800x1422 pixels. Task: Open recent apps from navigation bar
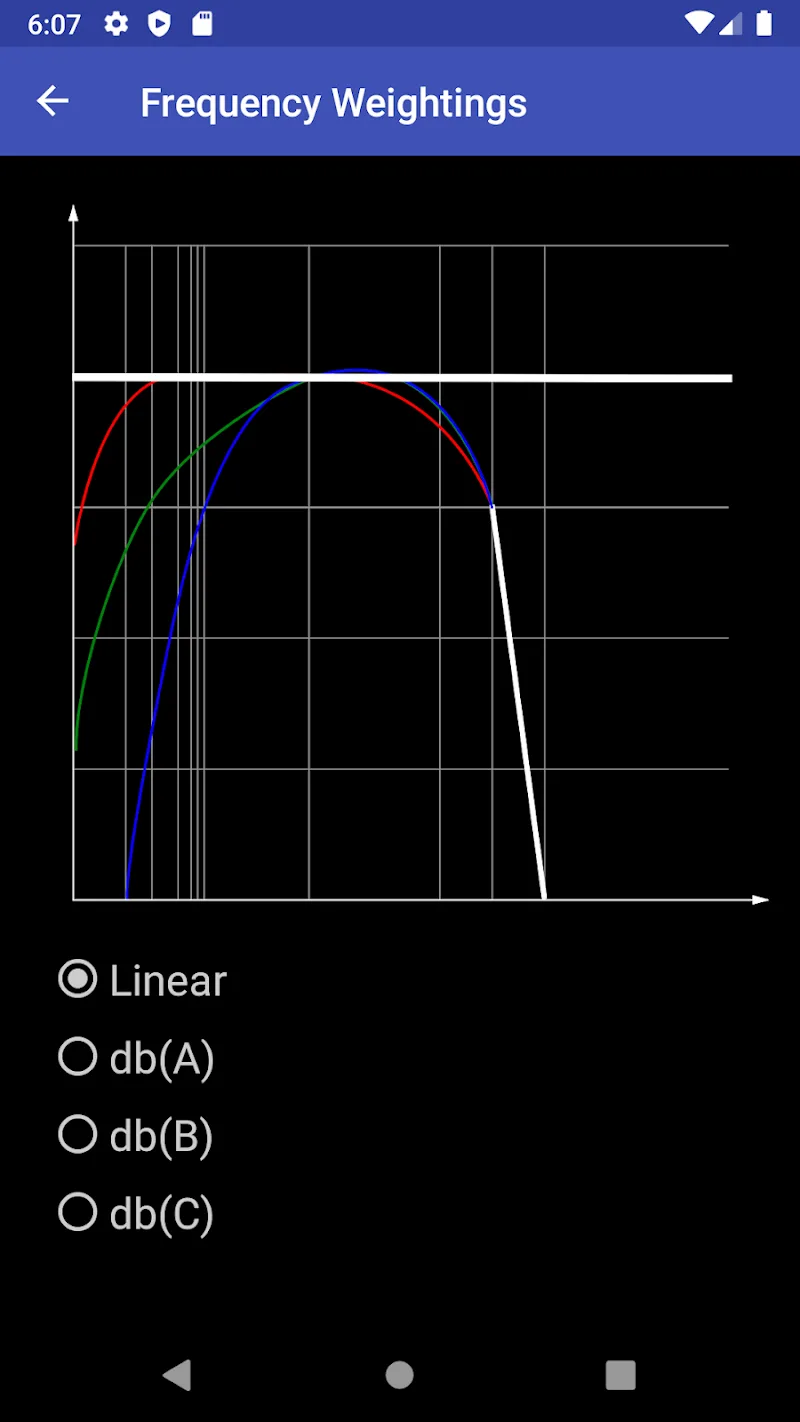pos(620,1375)
